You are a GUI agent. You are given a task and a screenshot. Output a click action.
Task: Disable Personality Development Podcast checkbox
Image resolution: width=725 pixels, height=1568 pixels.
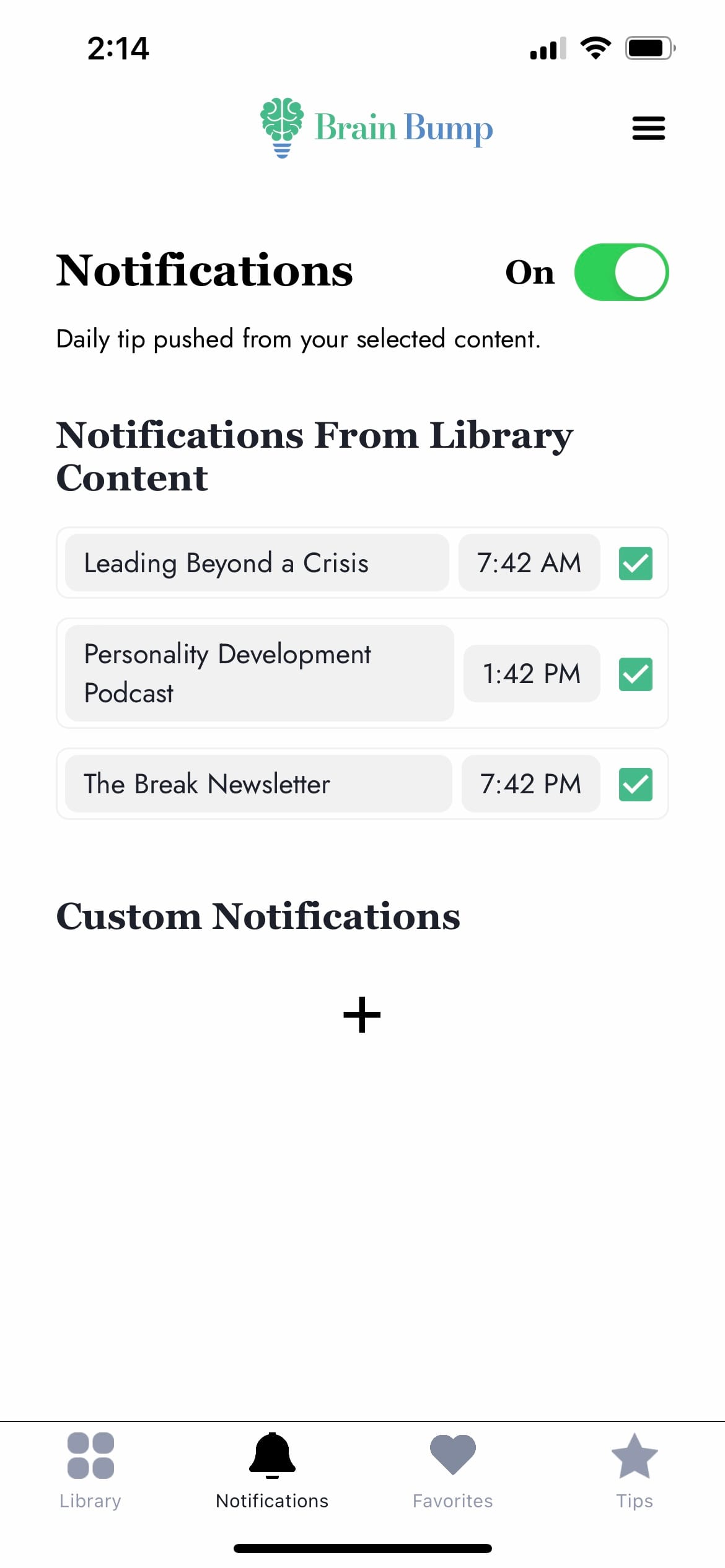tap(635, 674)
